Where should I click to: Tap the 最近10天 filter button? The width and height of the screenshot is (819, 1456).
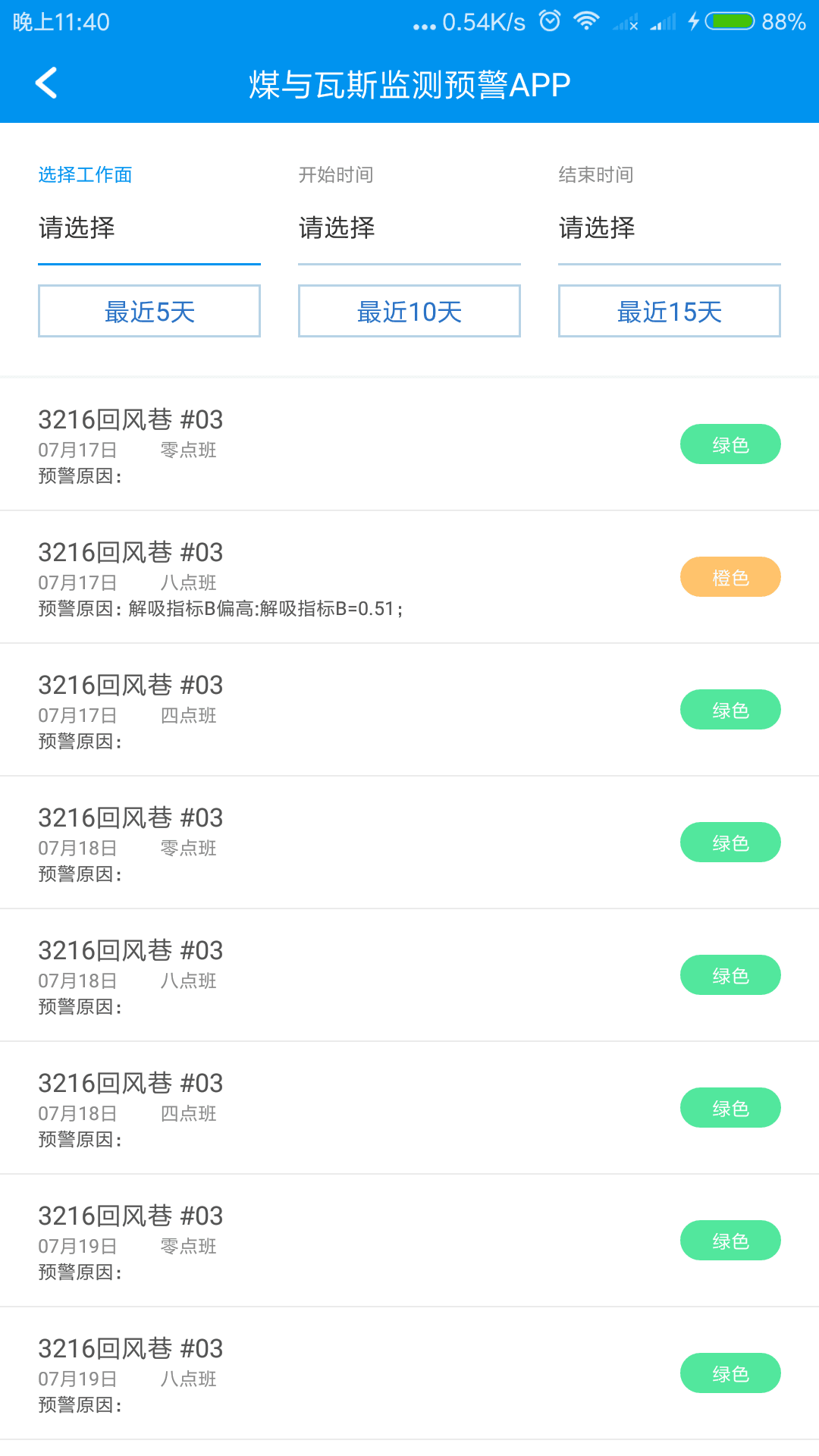coord(409,311)
